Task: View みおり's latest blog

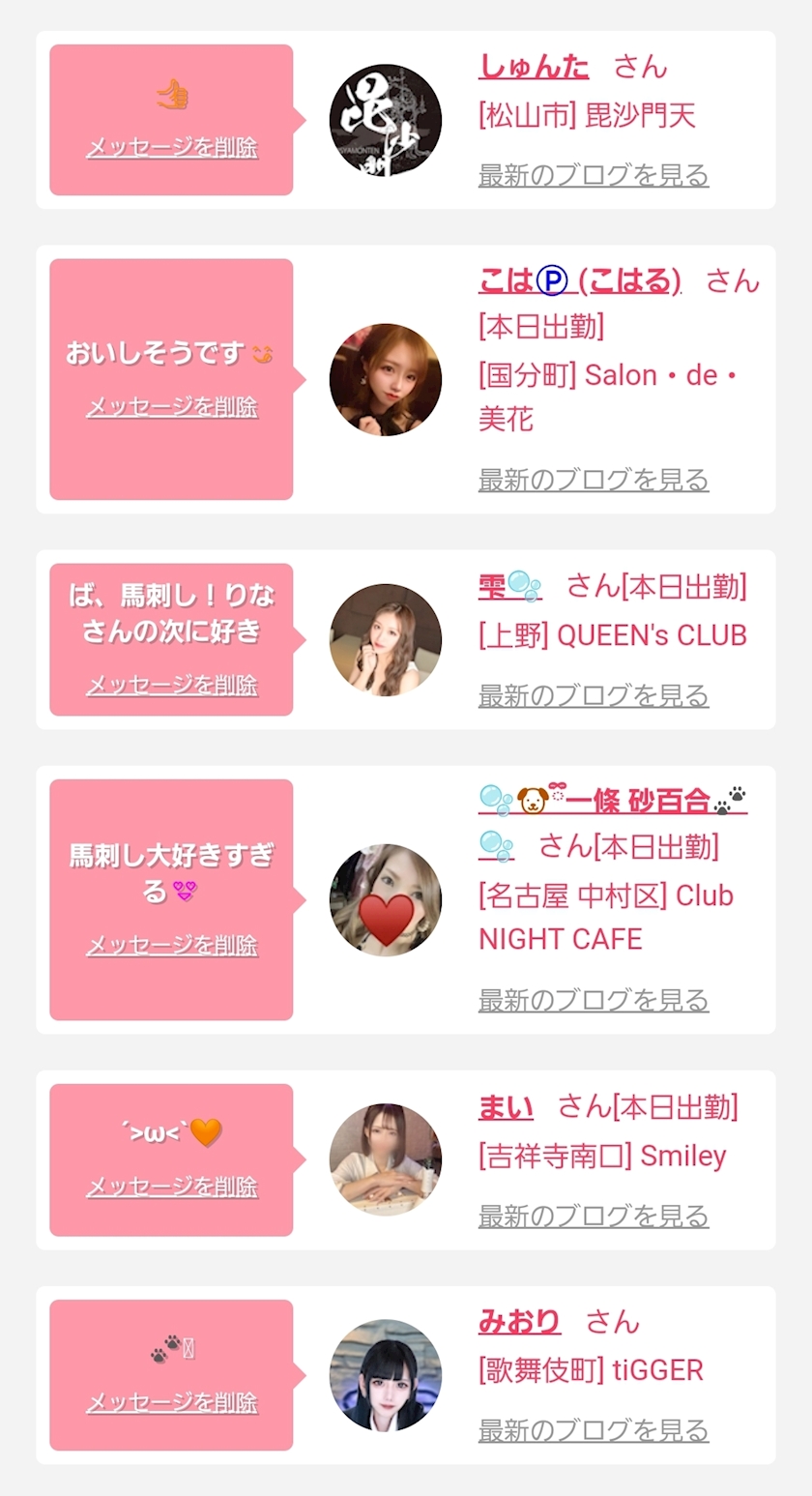Action: tap(594, 1431)
